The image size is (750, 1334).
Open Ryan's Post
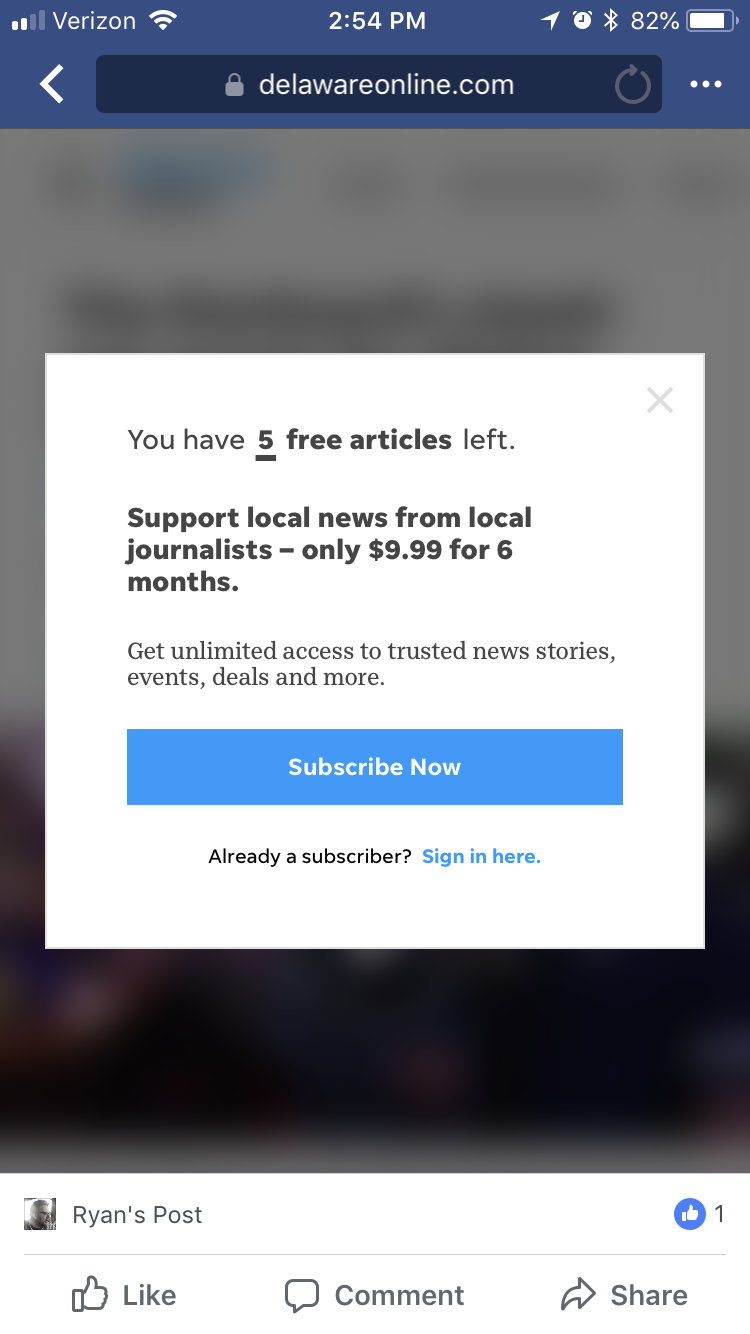tap(137, 1215)
